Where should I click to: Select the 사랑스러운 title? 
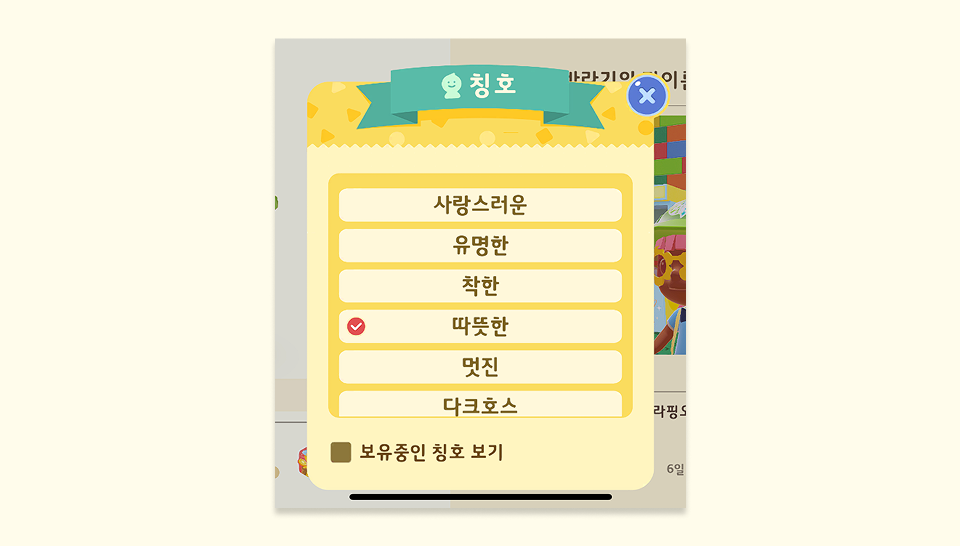pos(480,205)
